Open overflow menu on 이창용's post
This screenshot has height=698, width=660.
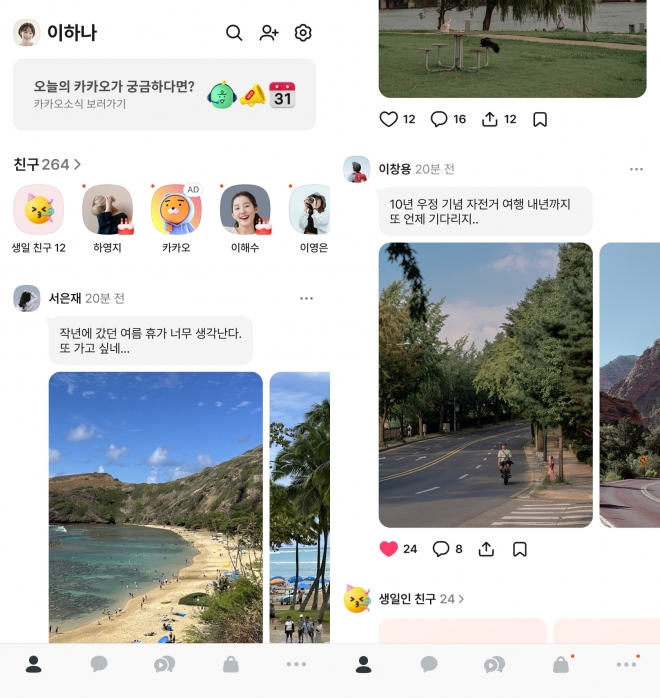(x=636, y=169)
